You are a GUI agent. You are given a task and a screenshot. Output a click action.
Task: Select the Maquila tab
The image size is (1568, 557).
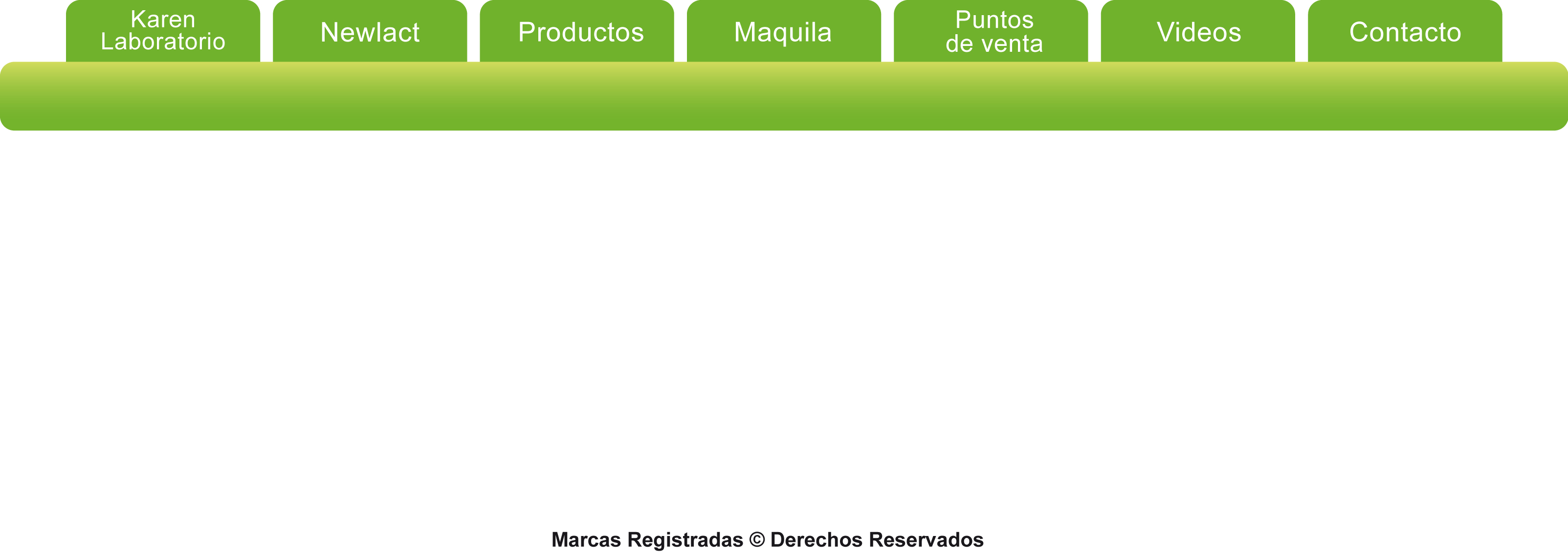783,32
